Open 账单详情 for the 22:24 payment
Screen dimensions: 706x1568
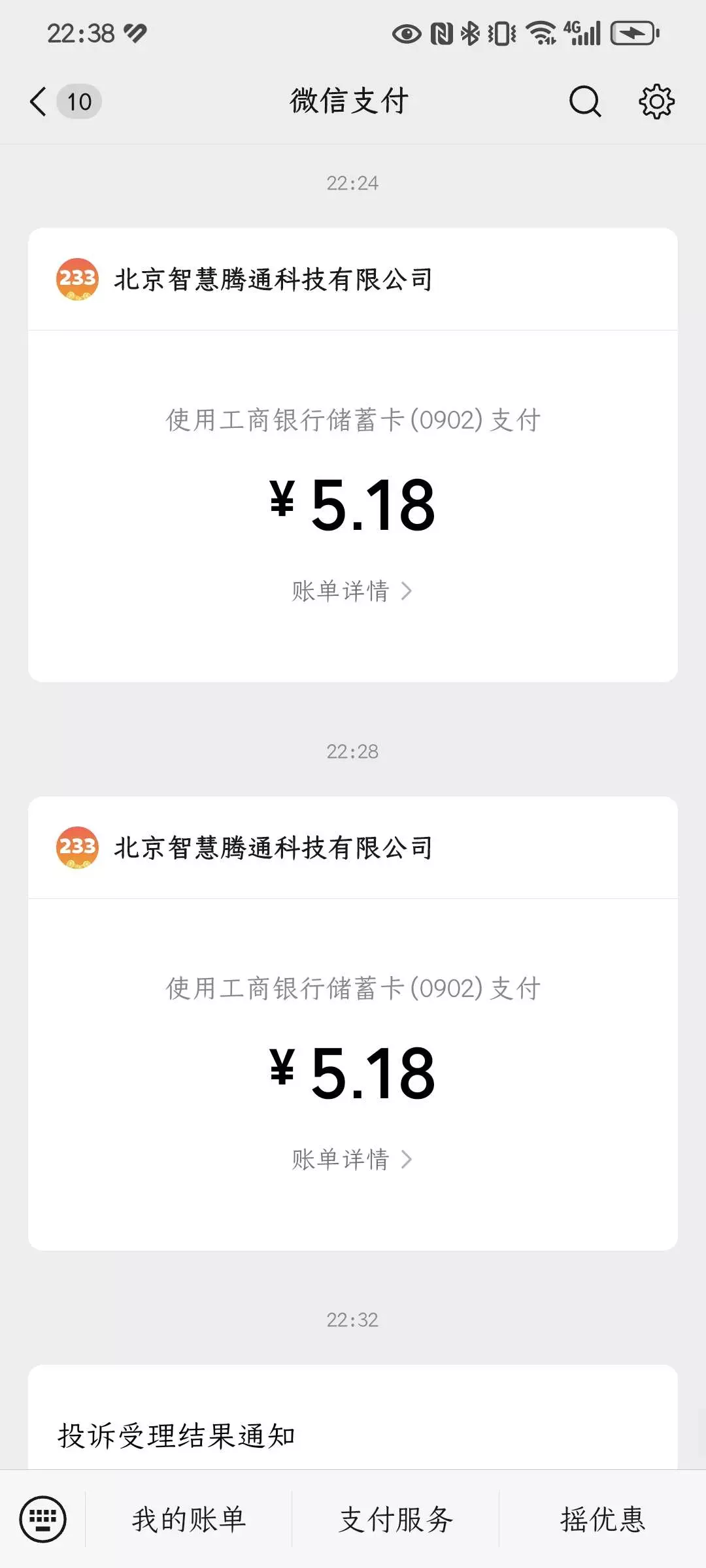[352, 591]
